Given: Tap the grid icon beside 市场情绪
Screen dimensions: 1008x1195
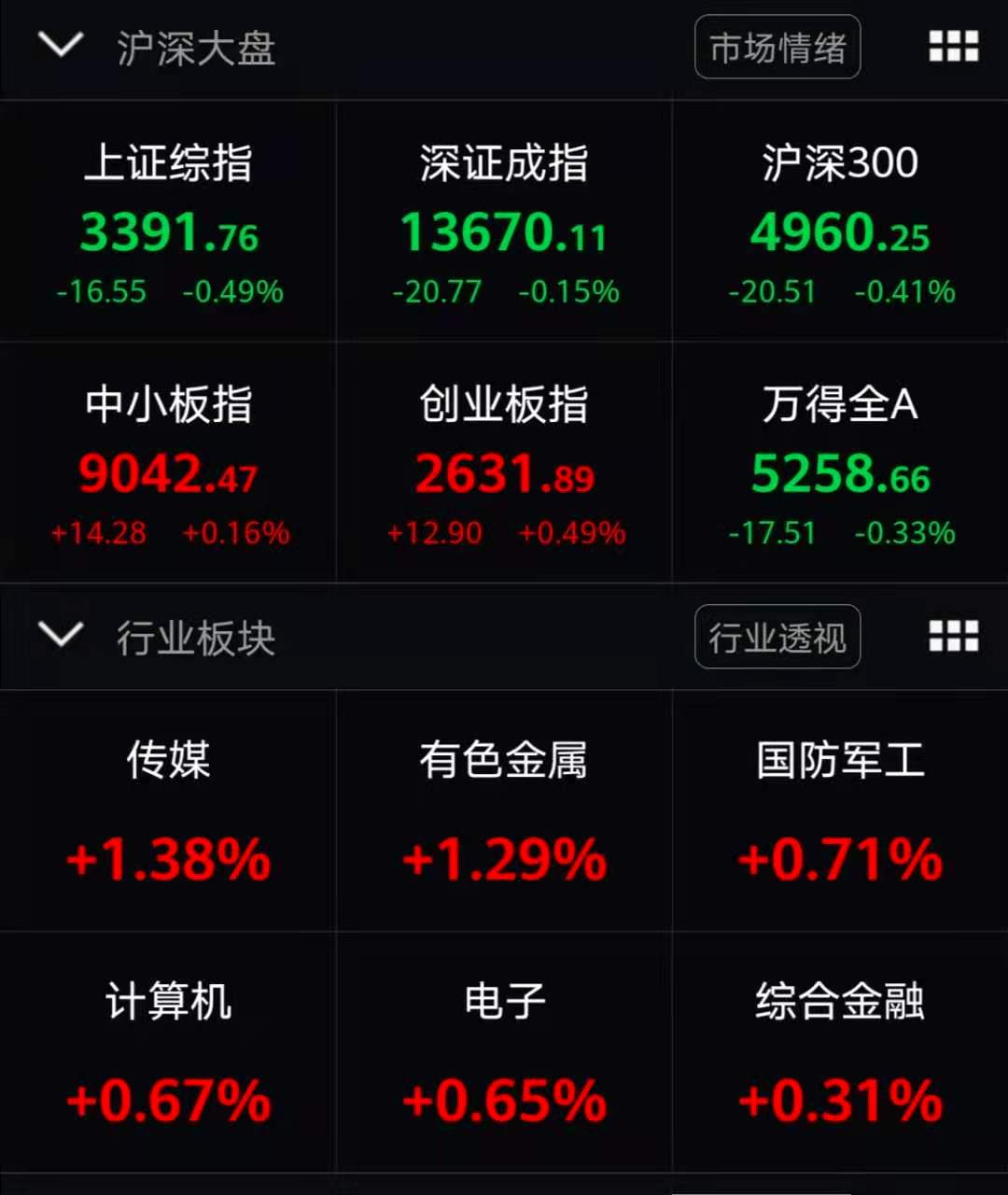Looking at the screenshot, I should 954,47.
